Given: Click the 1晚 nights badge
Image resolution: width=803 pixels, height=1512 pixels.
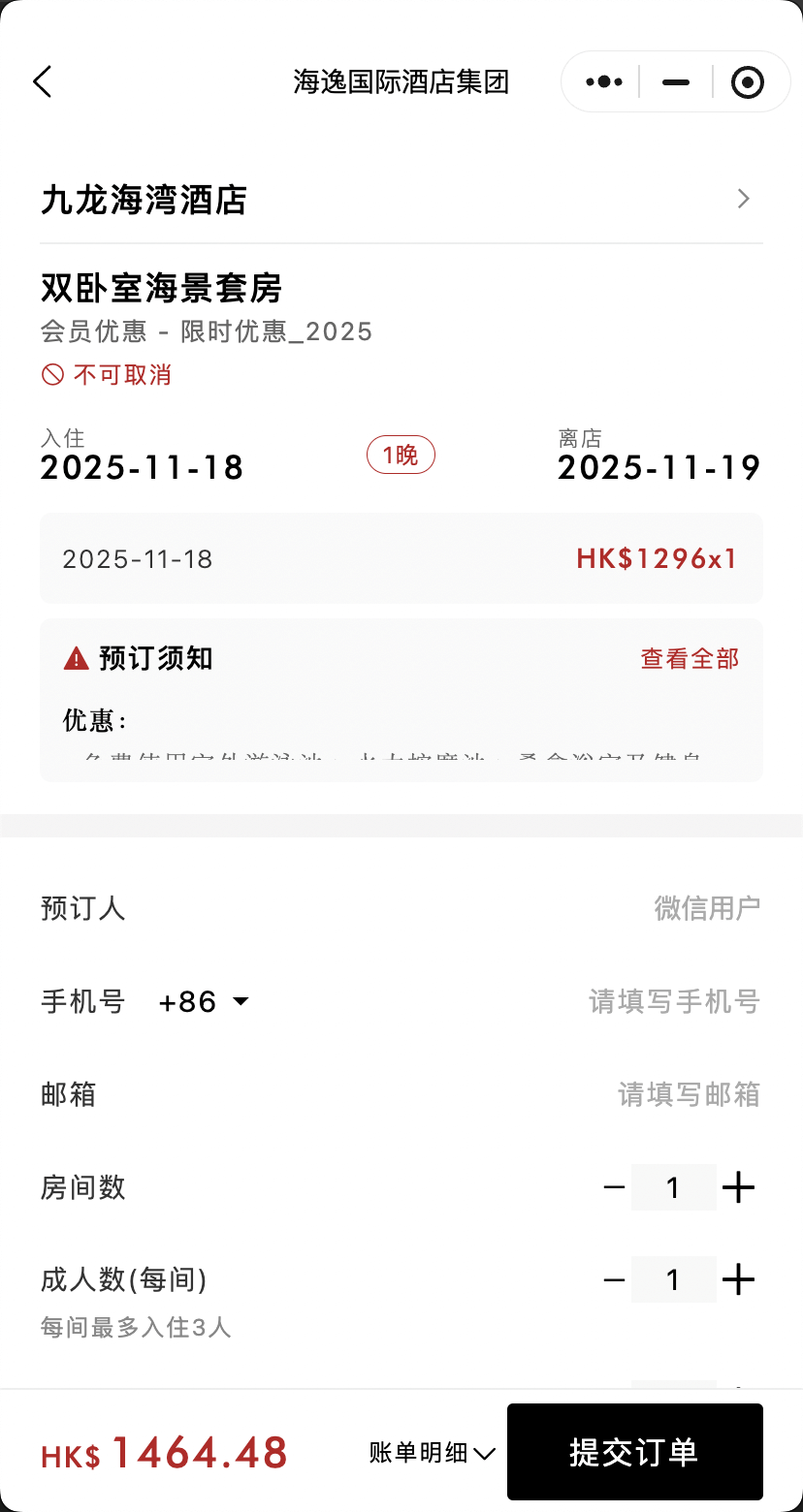Looking at the screenshot, I should [401, 455].
